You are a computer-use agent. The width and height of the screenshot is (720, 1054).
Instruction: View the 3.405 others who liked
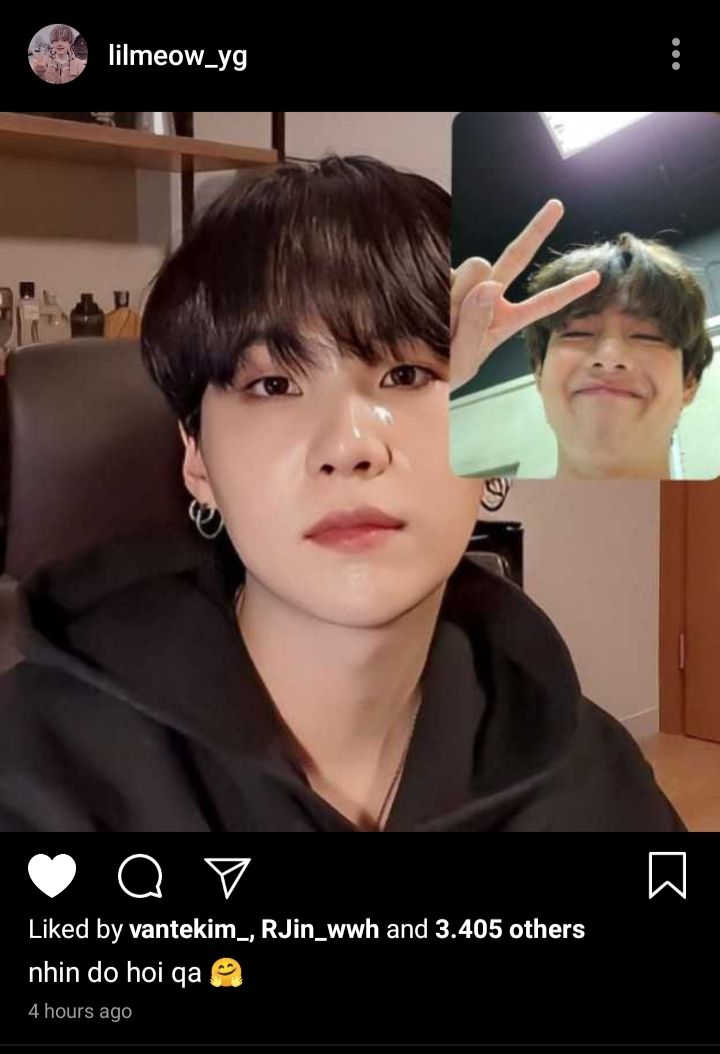coord(509,929)
